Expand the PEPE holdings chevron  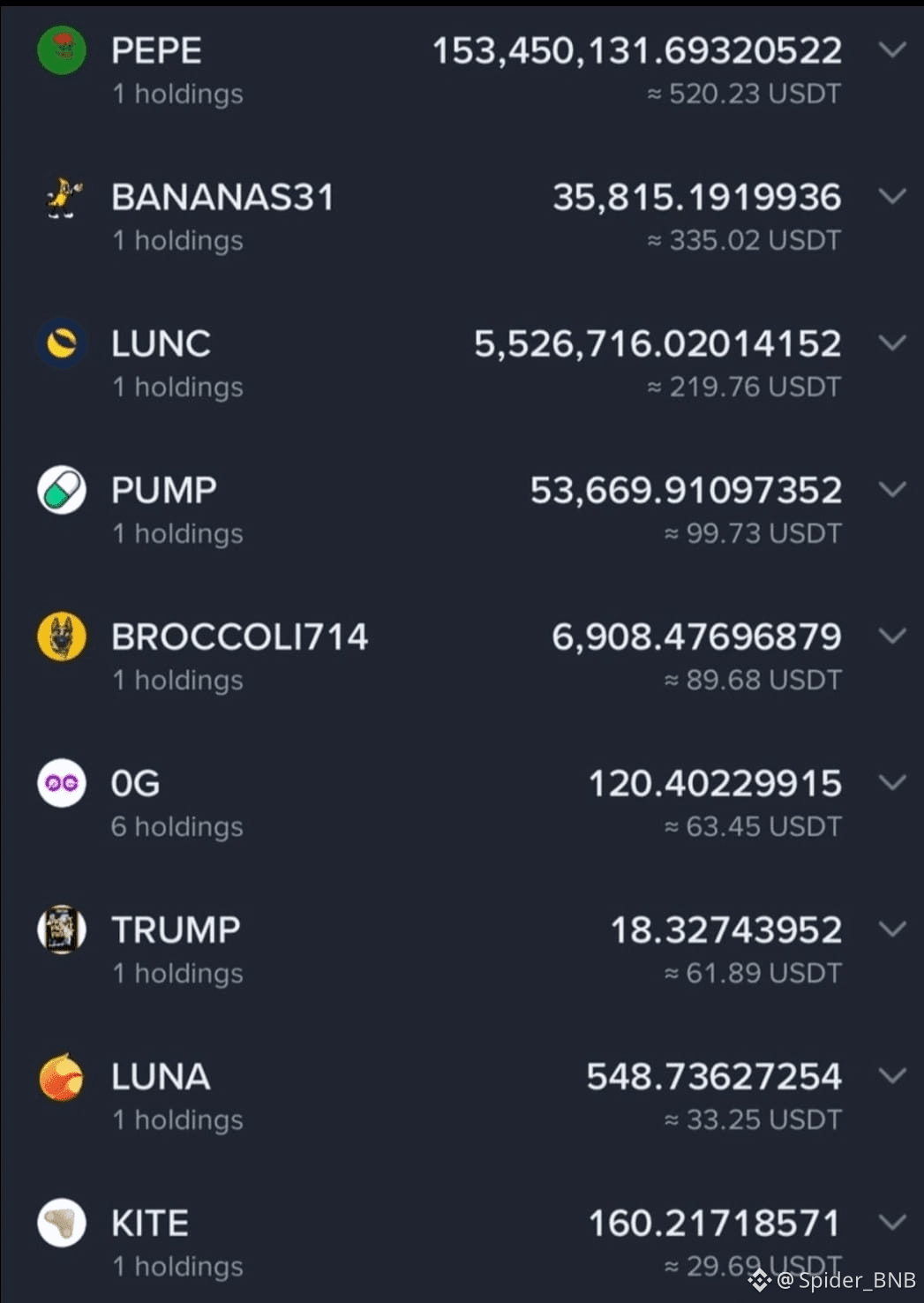893,50
